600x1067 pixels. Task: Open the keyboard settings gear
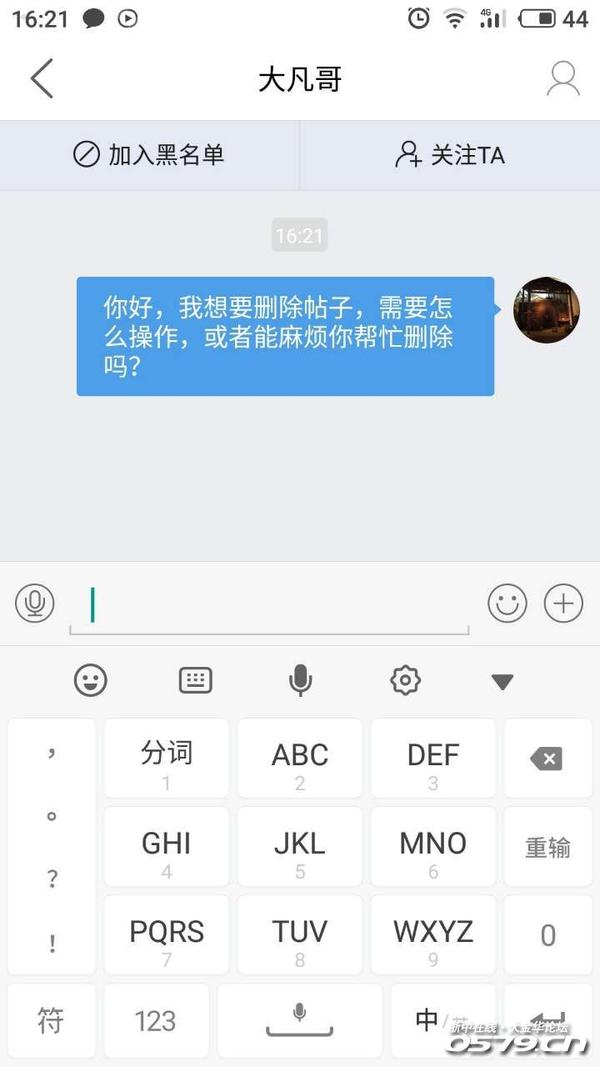tap(404, 681)
